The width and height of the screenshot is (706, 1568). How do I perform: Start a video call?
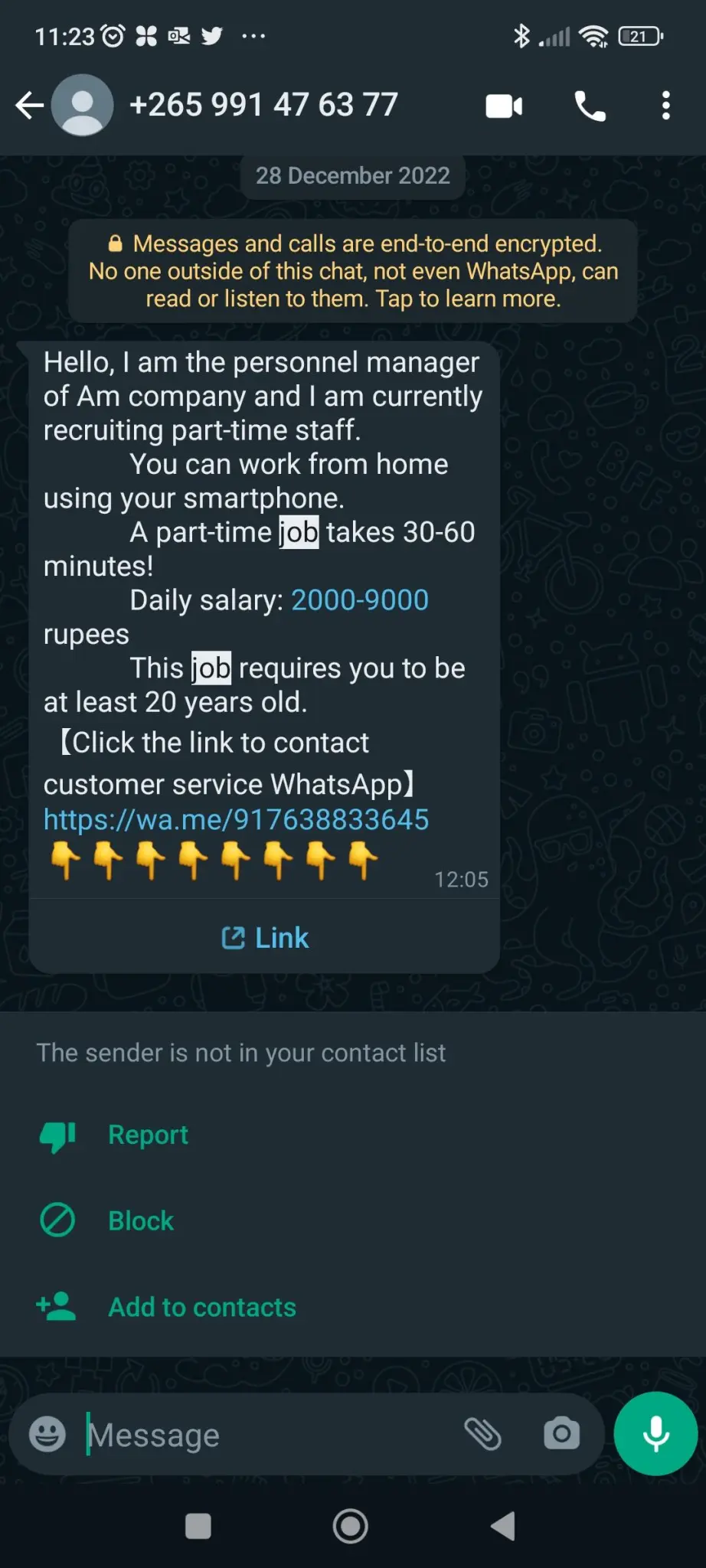point(504,106)
